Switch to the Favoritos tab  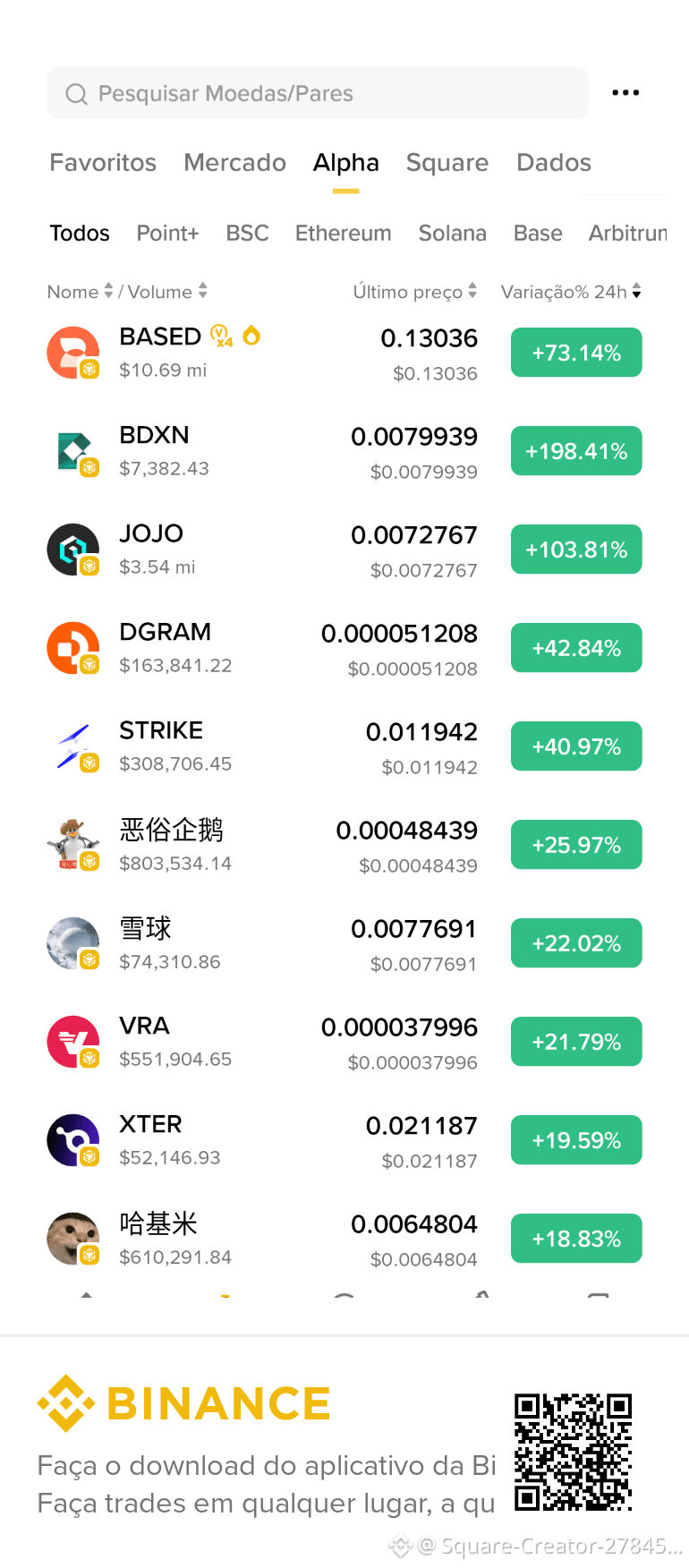point(103,163)
